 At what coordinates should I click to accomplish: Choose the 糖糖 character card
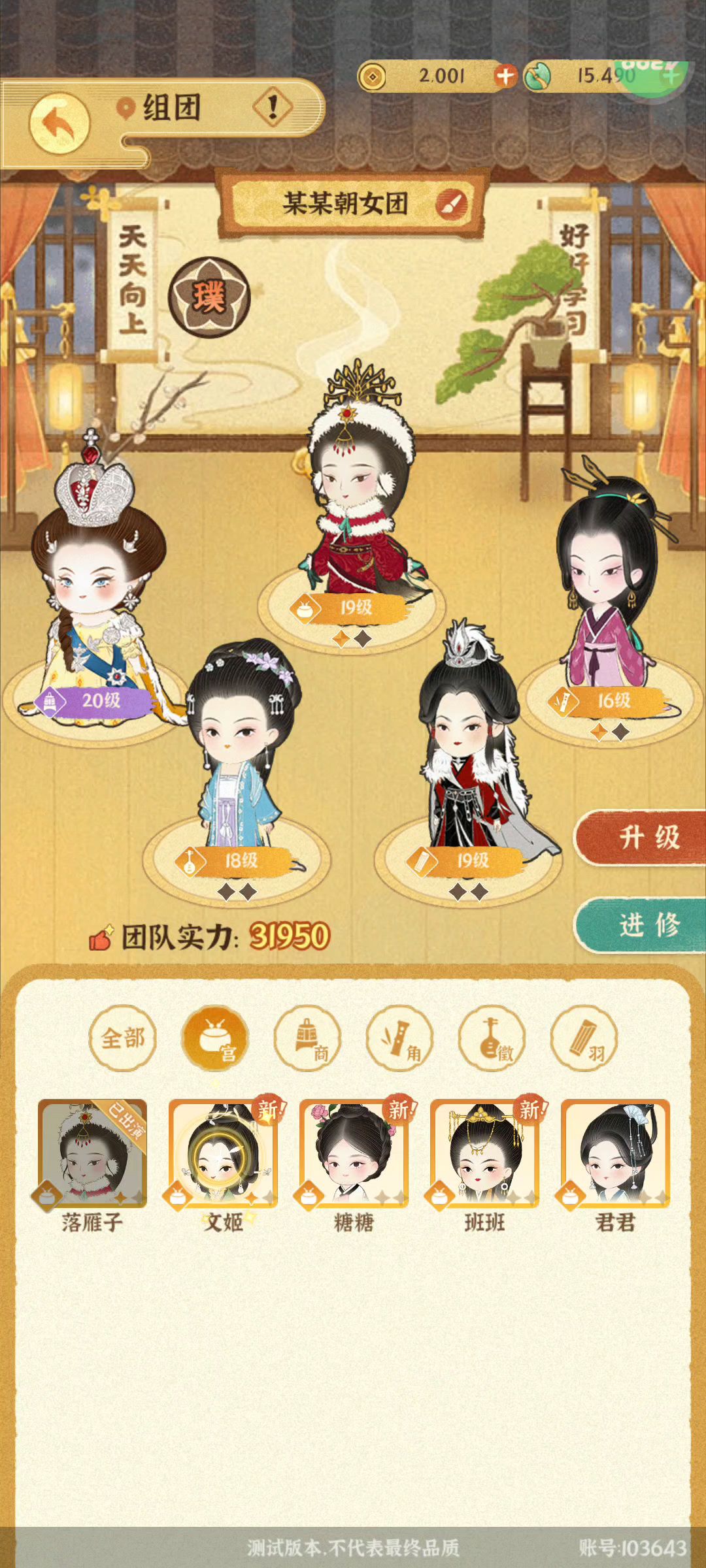(x=354, y=1154)
